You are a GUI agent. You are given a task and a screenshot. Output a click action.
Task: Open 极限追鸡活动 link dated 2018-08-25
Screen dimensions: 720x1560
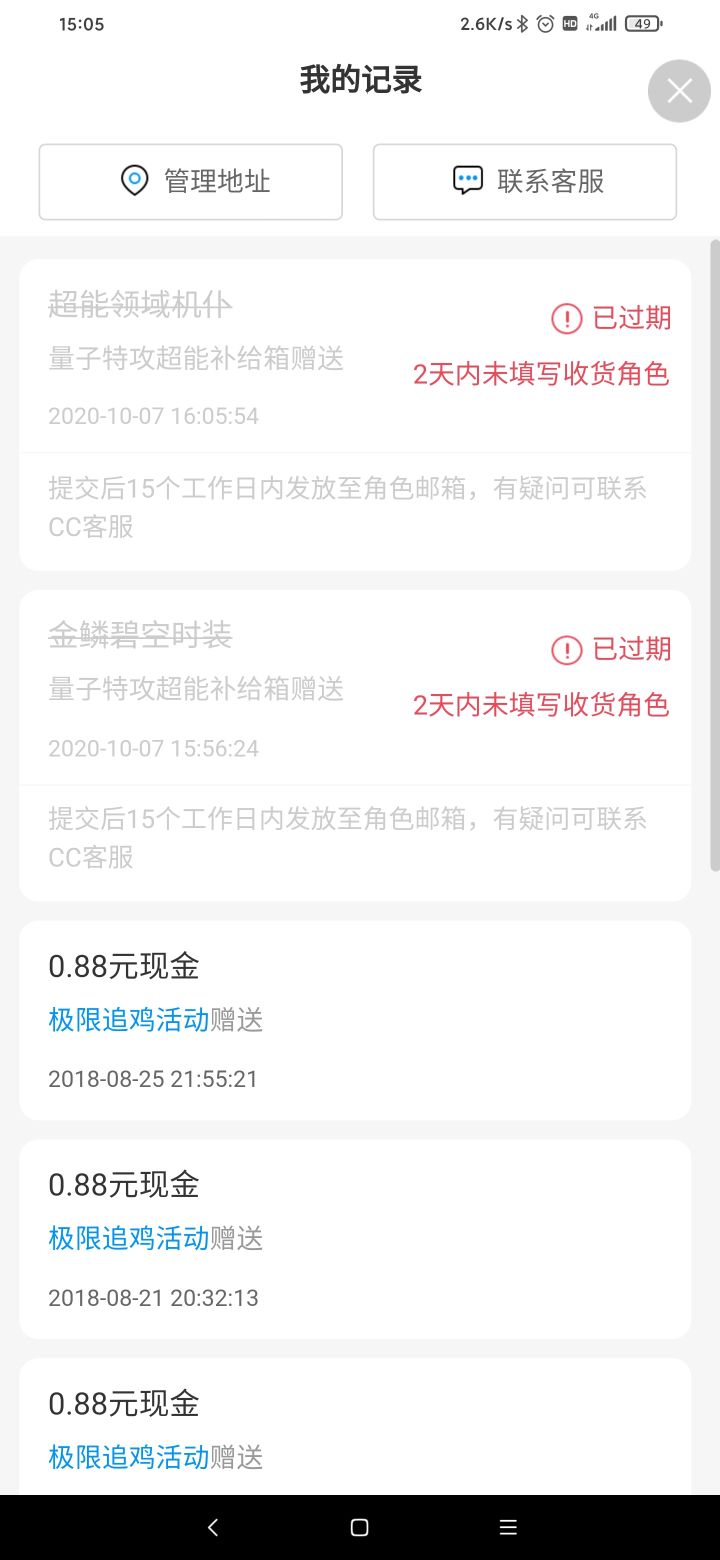coord(129,1020)
